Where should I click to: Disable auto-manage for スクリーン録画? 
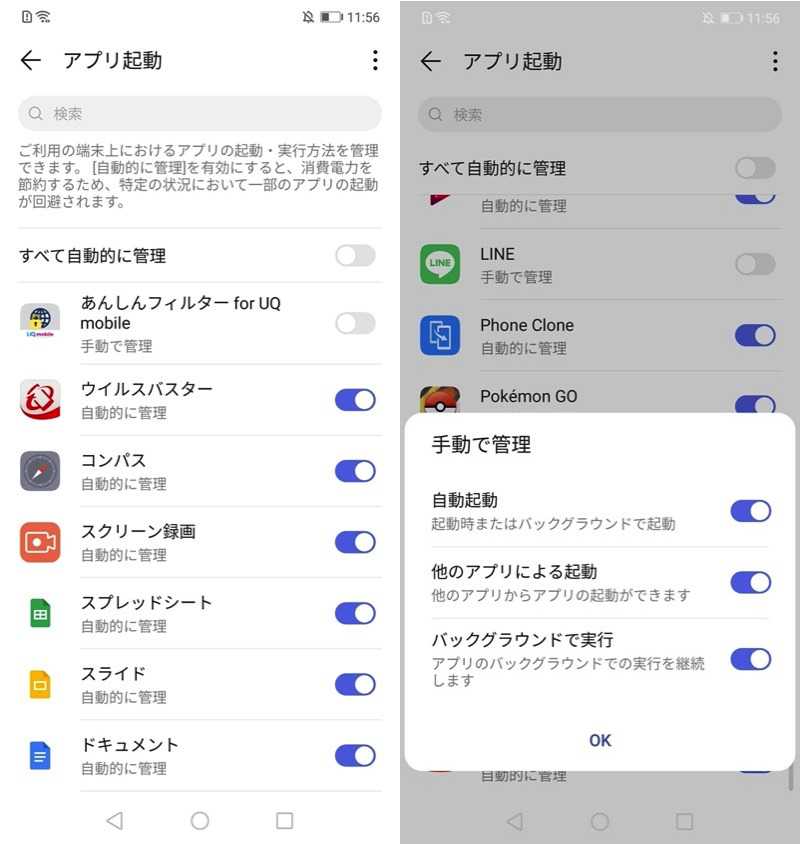(x=355, y=542)
